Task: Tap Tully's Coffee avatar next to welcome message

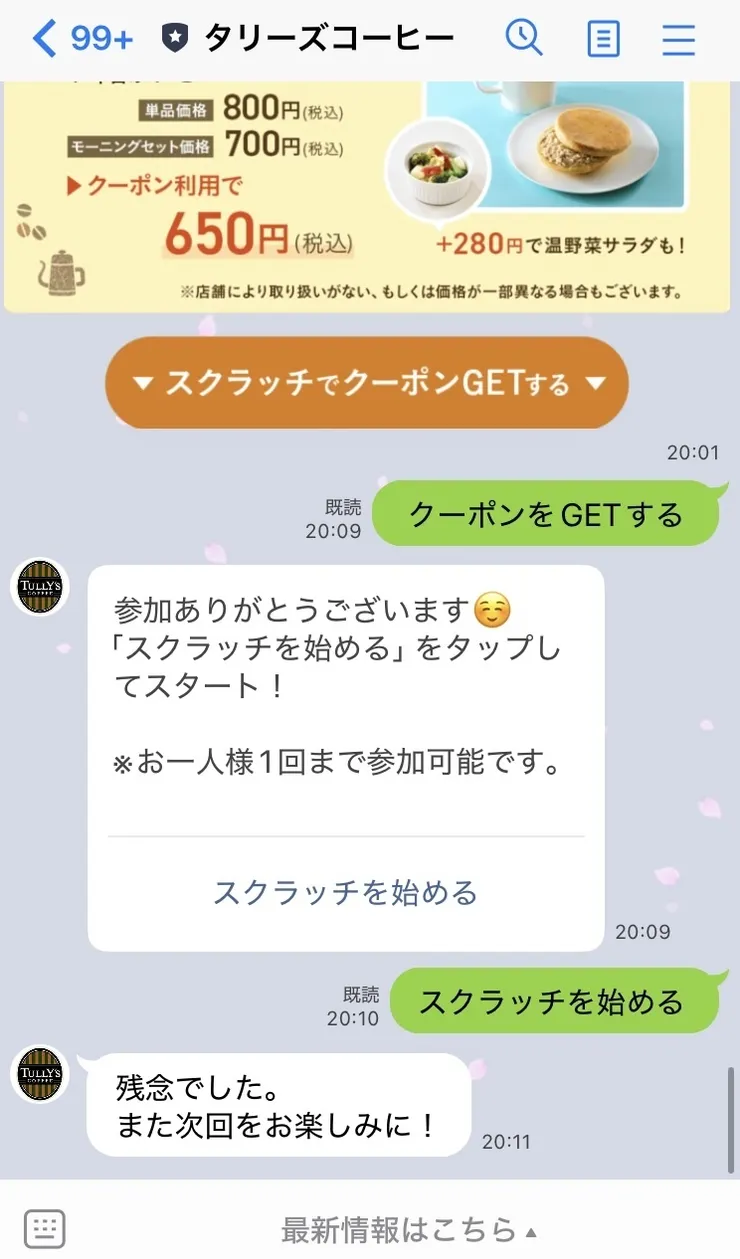Action: [x=38, y=588]
